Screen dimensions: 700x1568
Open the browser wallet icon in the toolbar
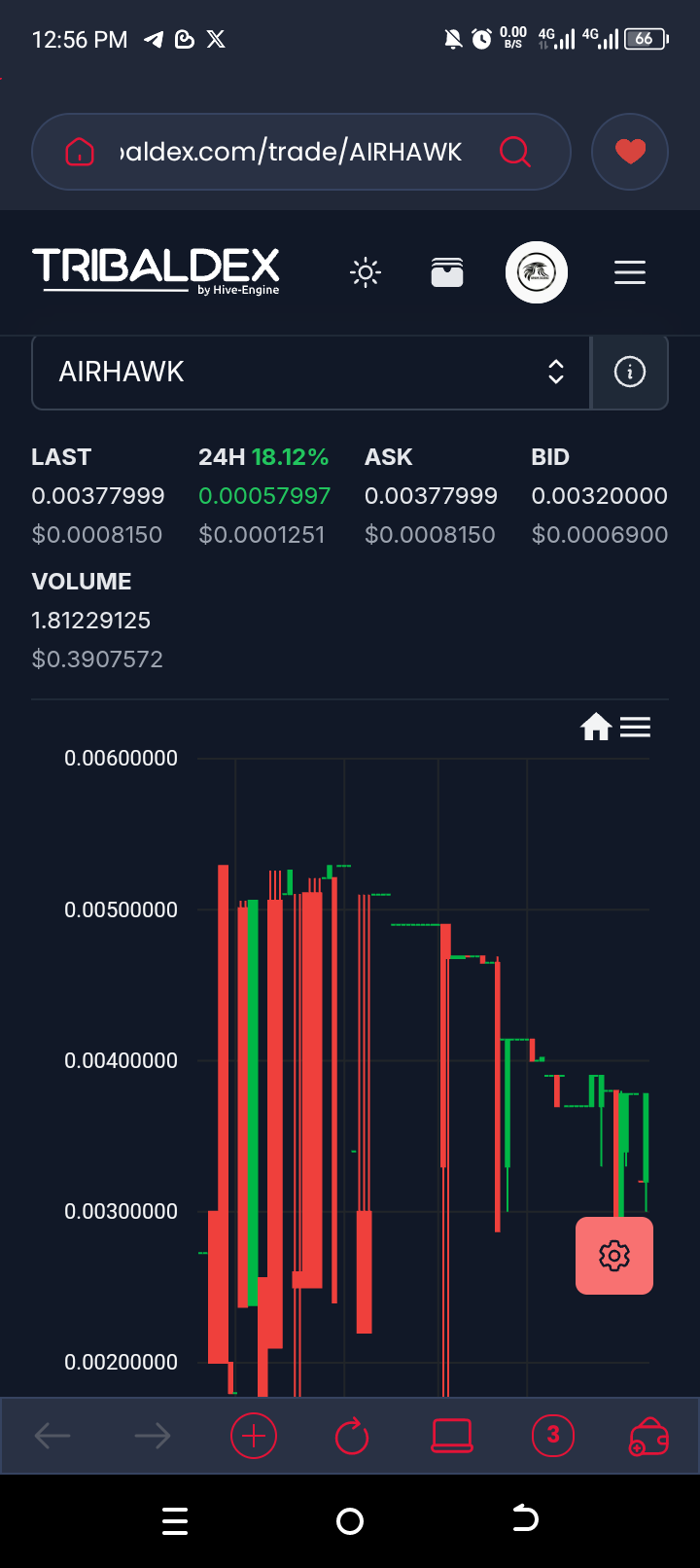(x=649, y=1436)
